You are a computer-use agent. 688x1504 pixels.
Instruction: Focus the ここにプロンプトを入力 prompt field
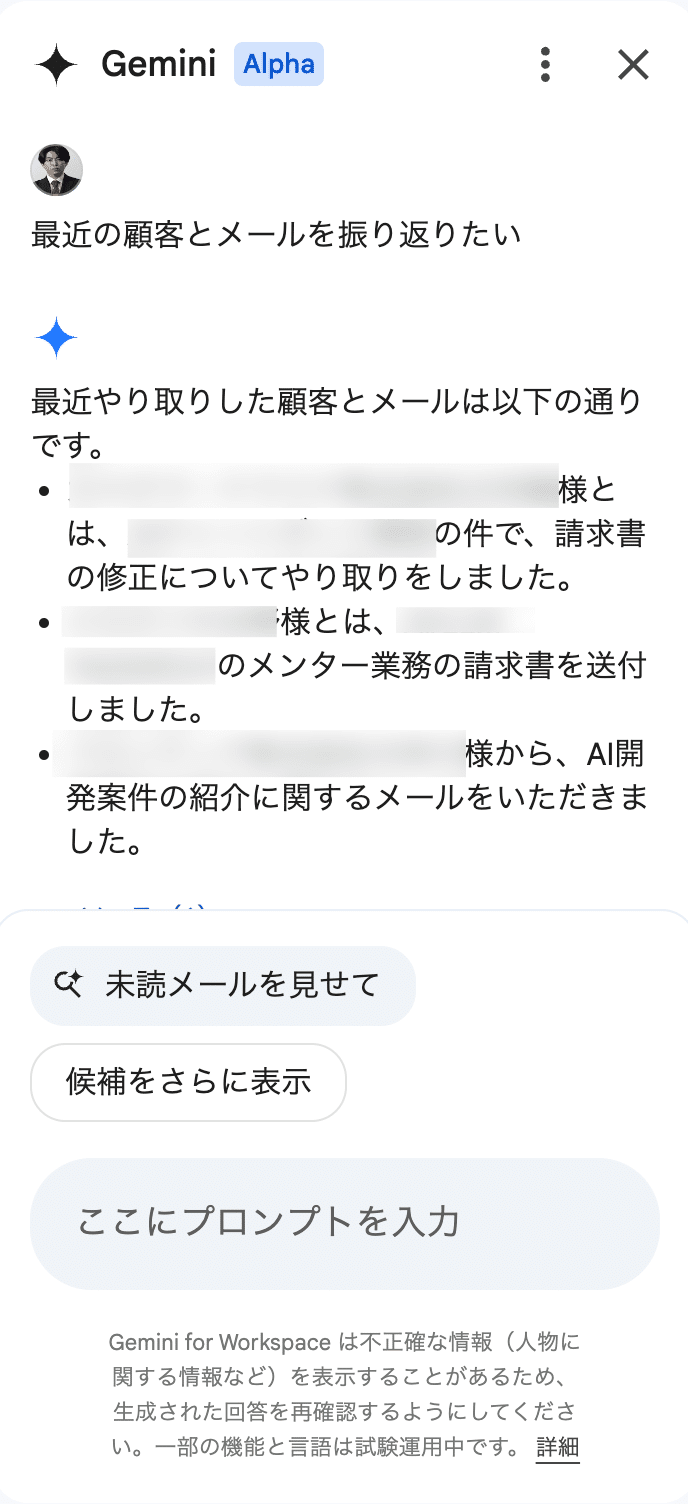coord(344,1223)
